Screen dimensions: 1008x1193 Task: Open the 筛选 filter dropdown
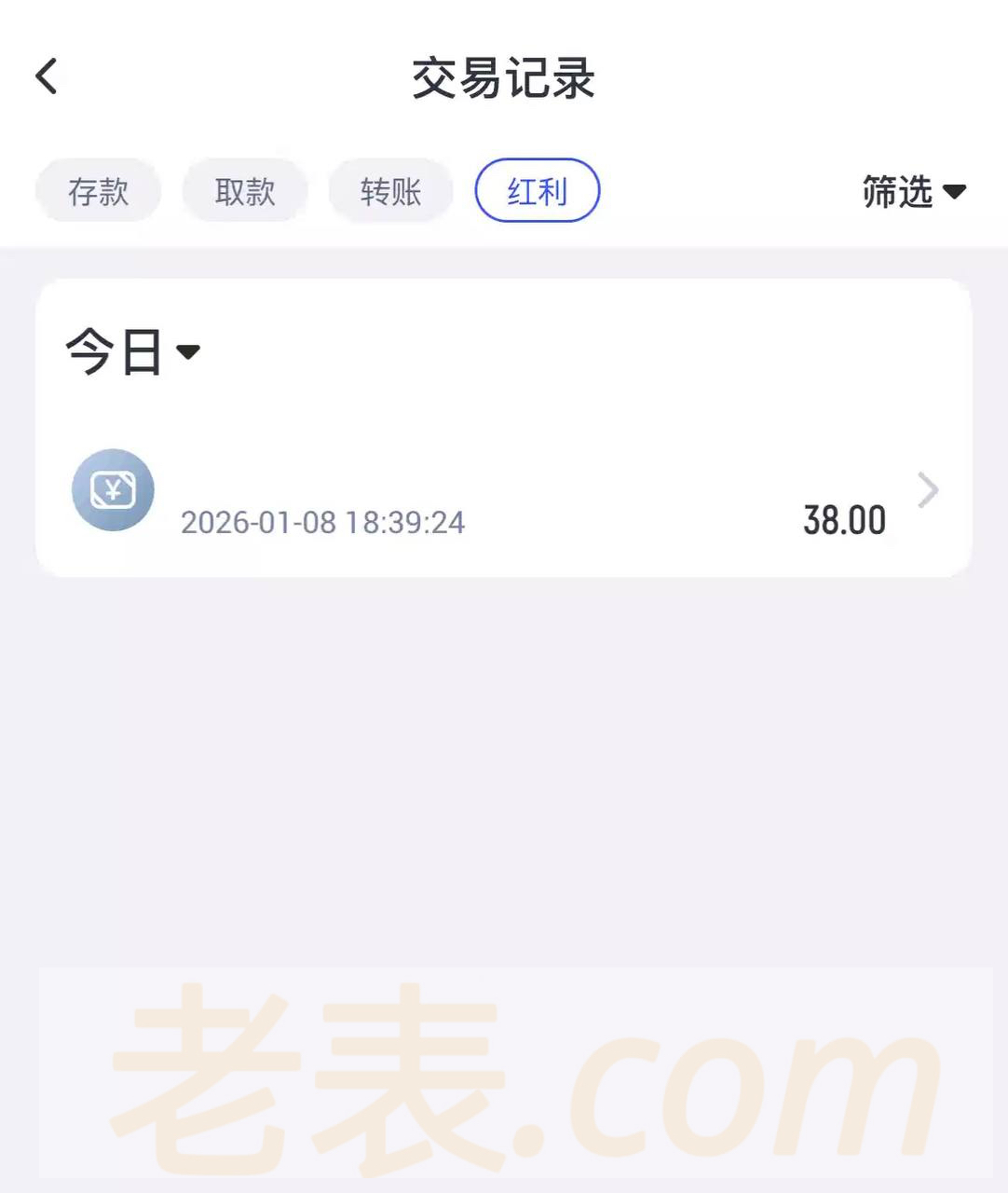913,191
